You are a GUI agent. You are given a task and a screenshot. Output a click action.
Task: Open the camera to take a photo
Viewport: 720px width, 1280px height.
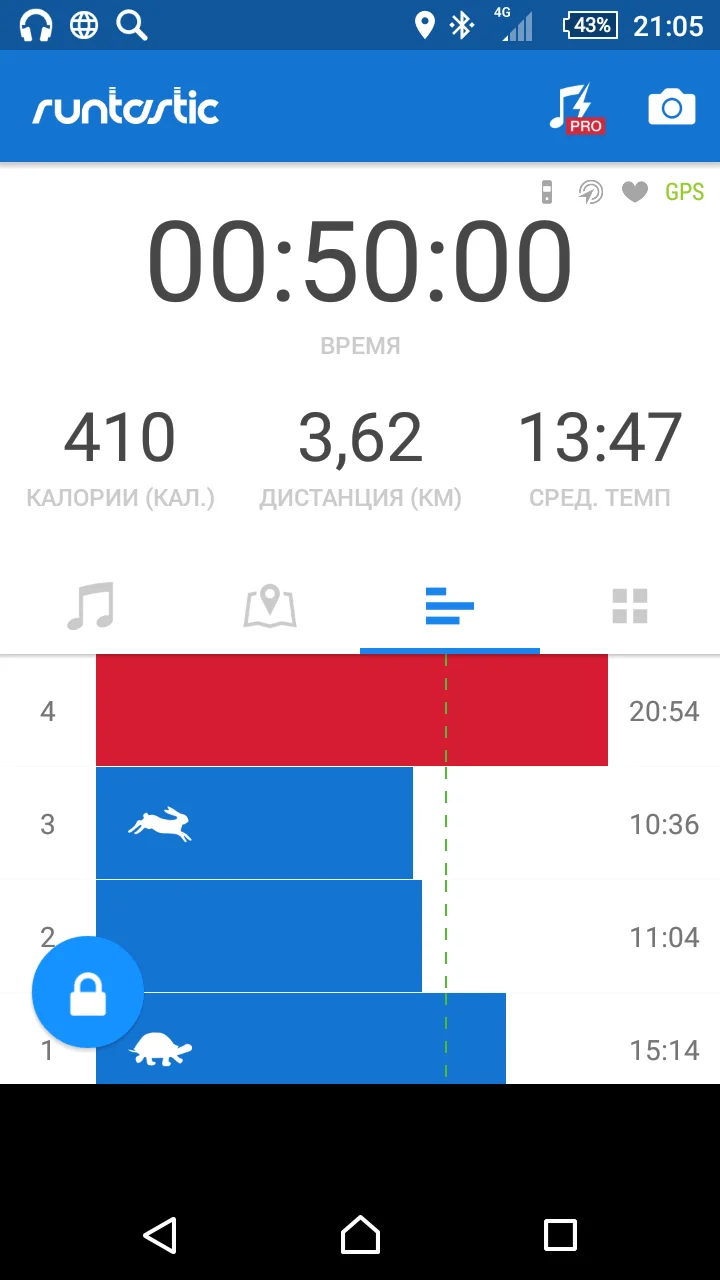tap(671, 108)
